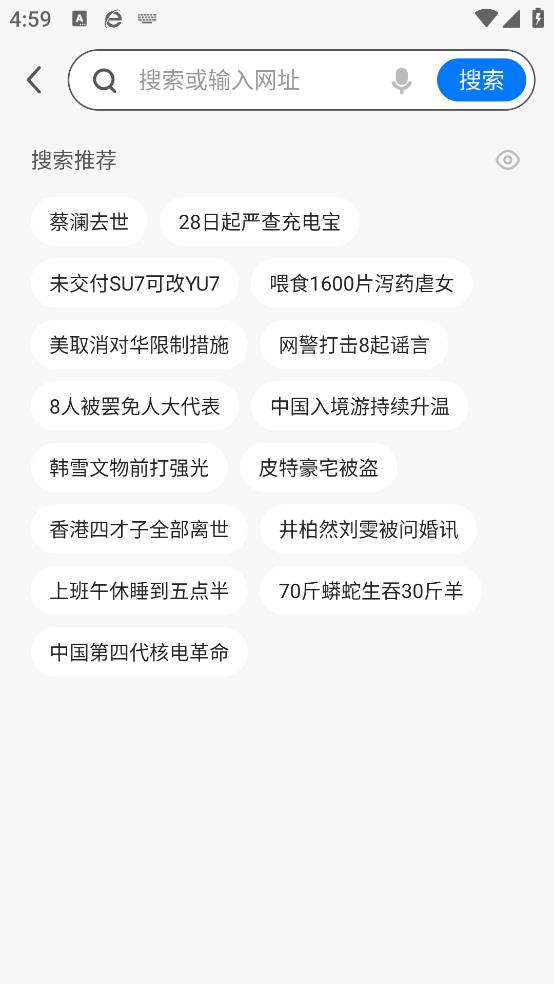Open 美取消对华限制措施 topic

click(139, 345)
